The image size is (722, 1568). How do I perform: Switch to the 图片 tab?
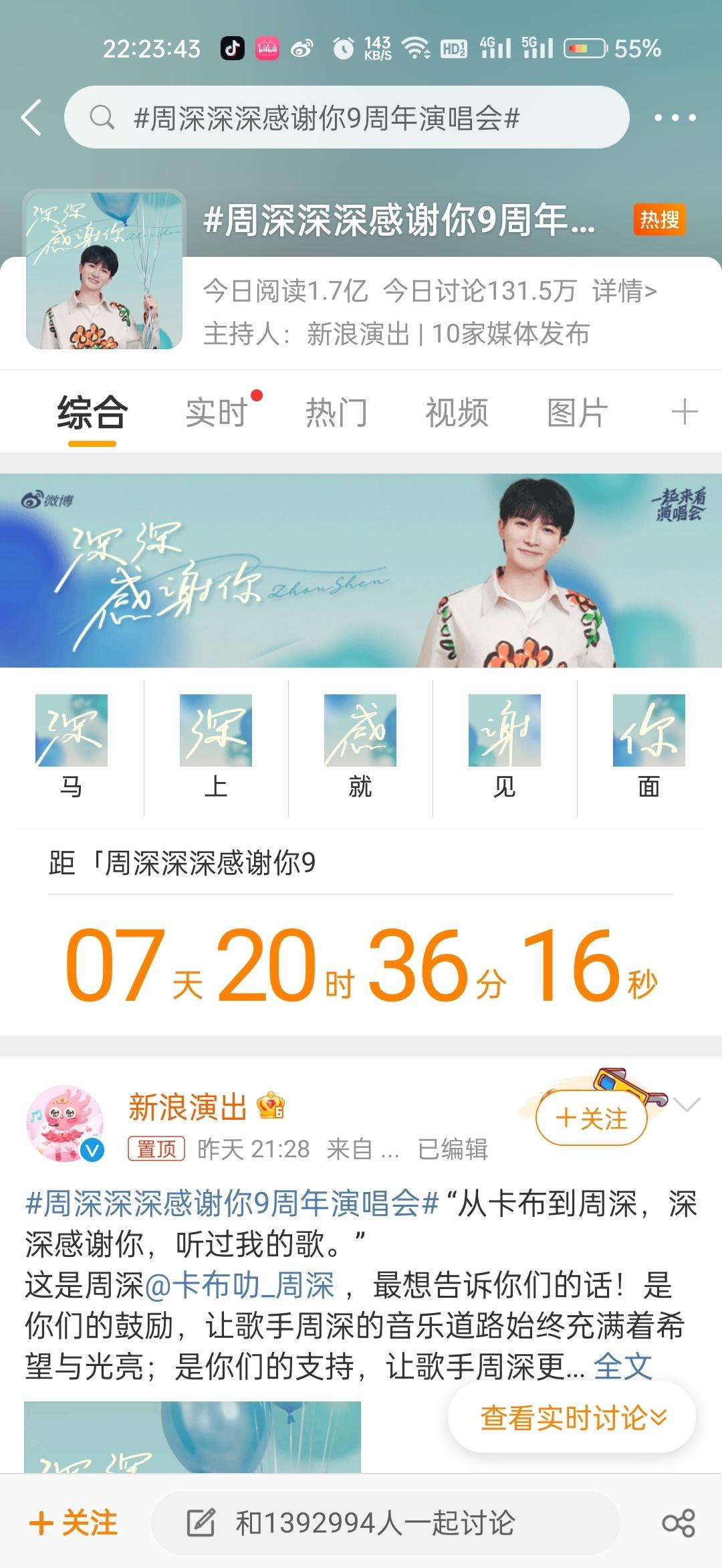pyautogui.click(x=577, y=413)
